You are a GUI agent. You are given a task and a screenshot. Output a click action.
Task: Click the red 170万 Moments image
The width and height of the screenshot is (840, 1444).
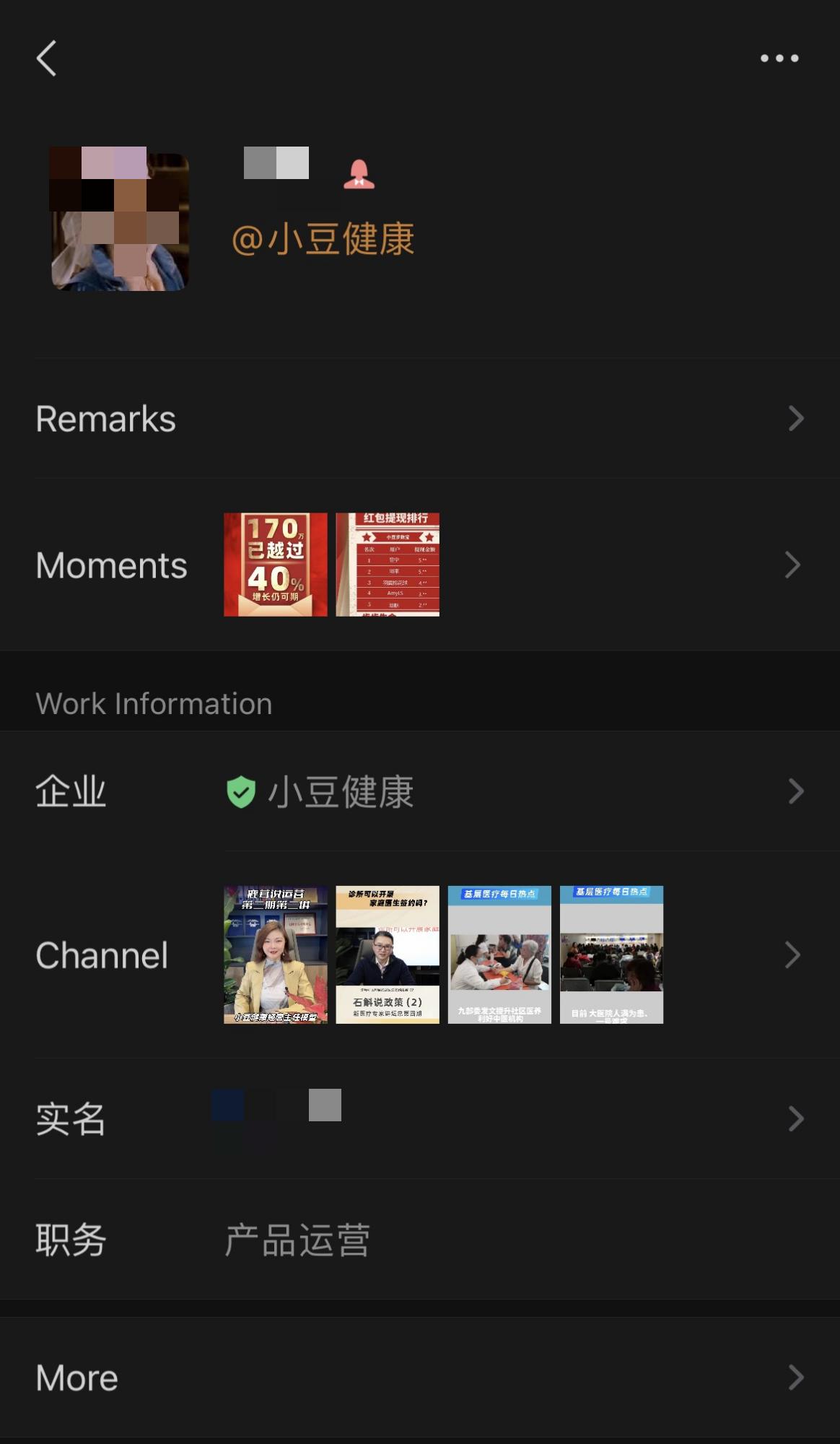point(276,565)
